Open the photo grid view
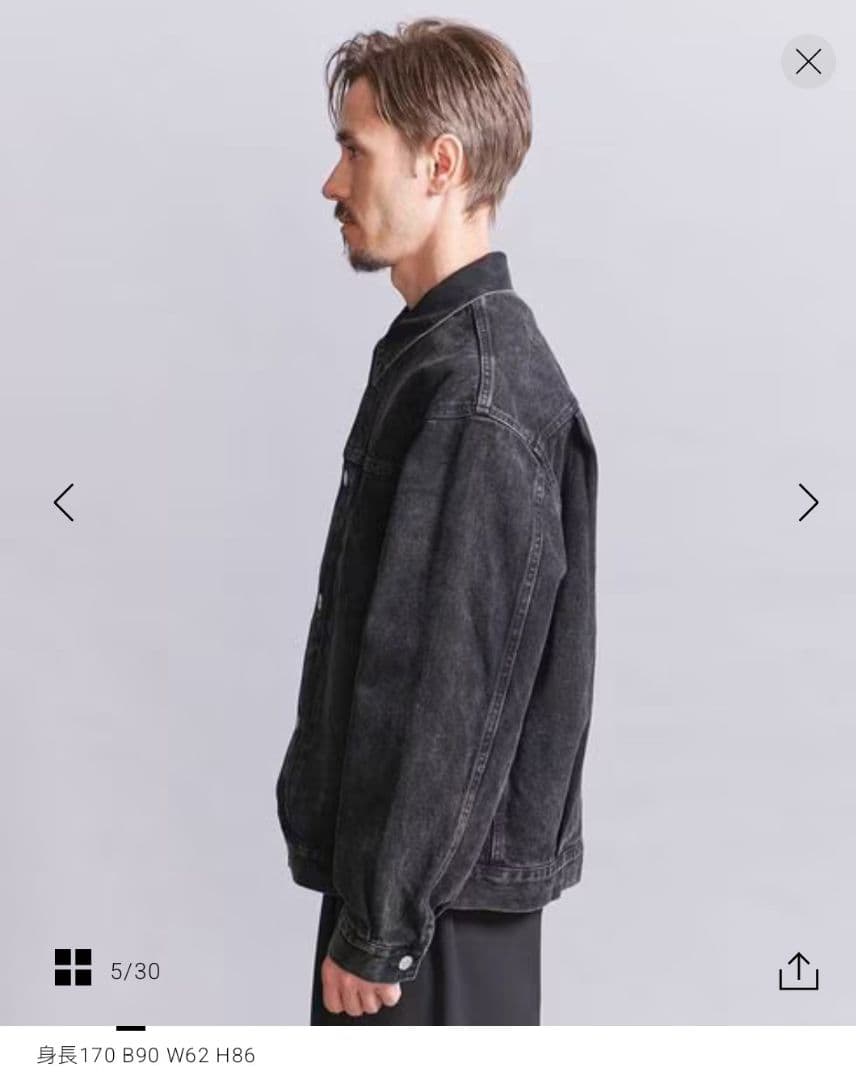This screenshot has width=856, height=1080. [x=73, y=968]
